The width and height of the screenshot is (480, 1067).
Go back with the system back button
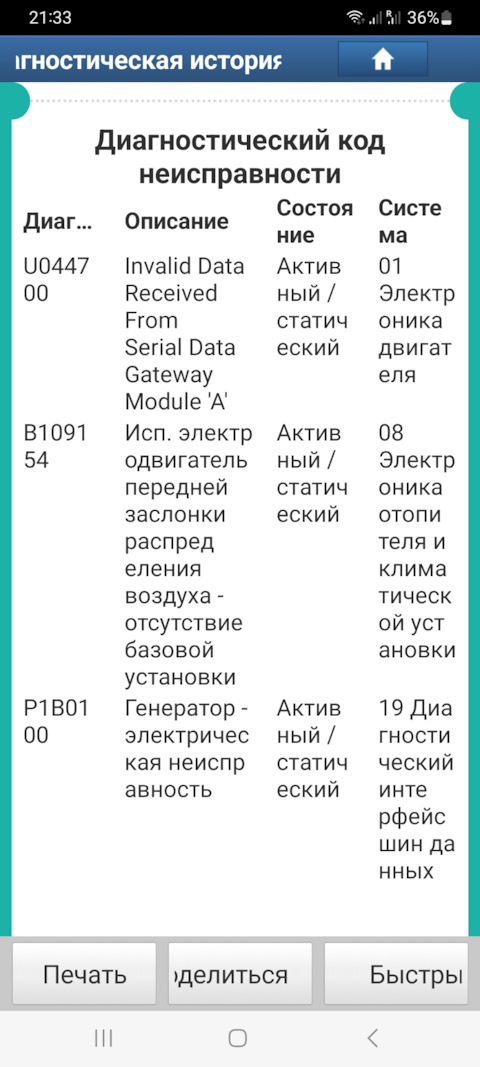coord(372,1037)
